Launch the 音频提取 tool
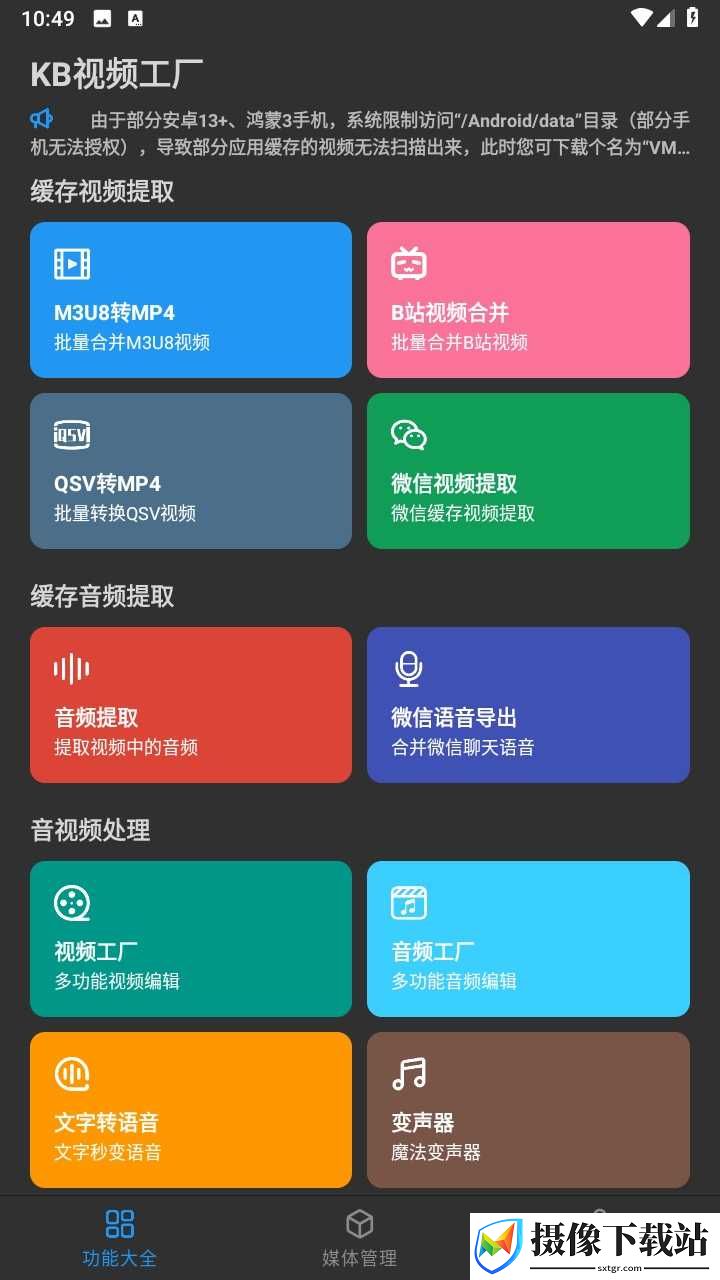The width and height of the screenshot is (720, 1280). 191,705
